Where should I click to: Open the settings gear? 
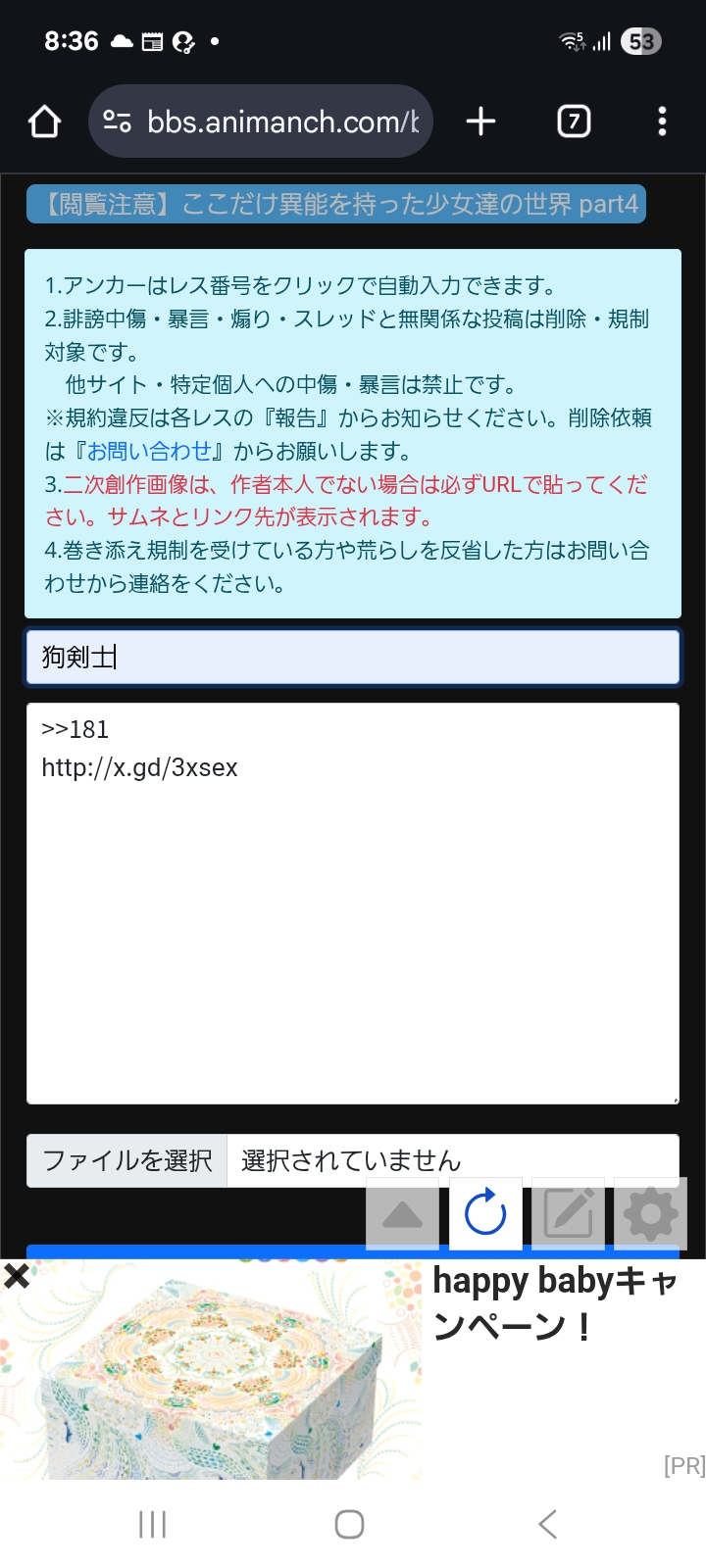point(651,1214)
